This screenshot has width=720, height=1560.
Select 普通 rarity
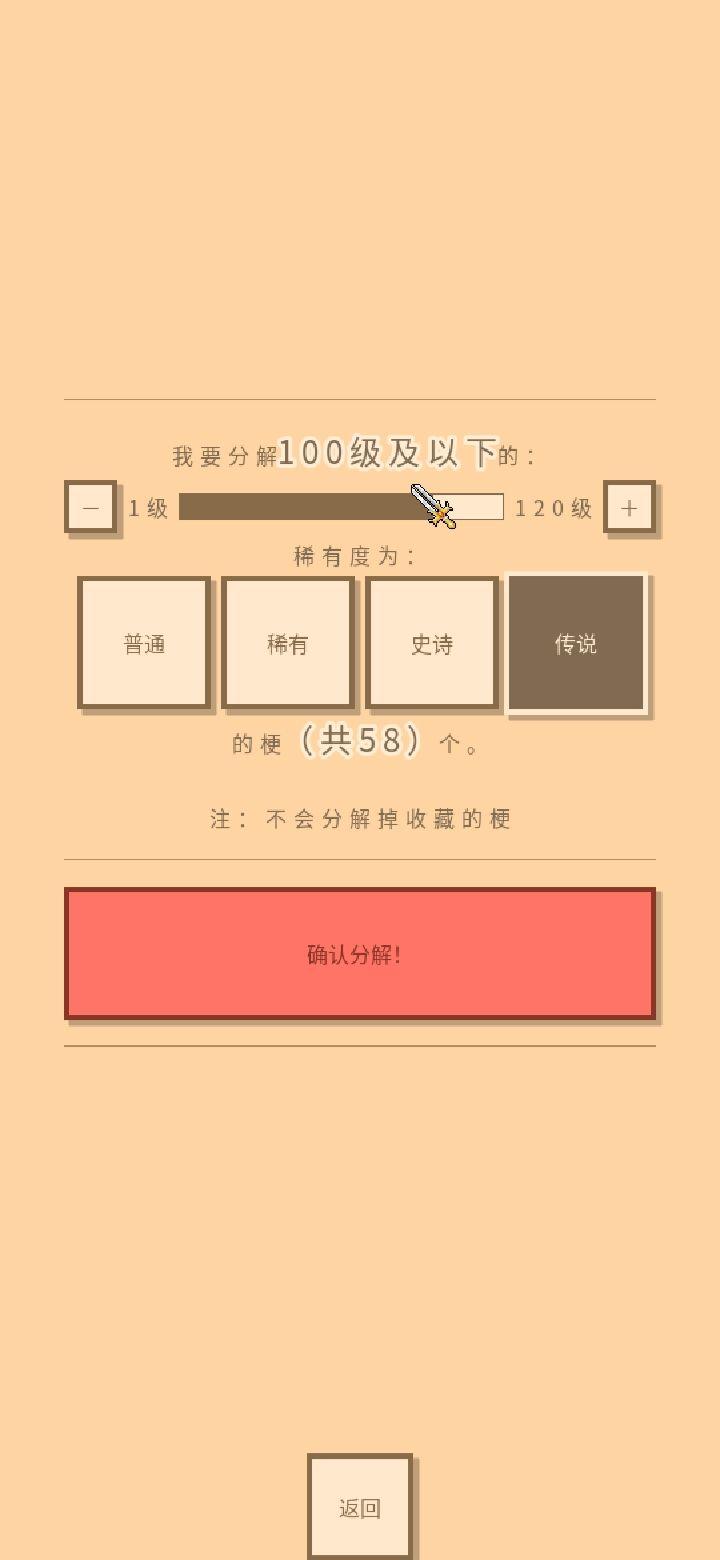coord(144,643)
